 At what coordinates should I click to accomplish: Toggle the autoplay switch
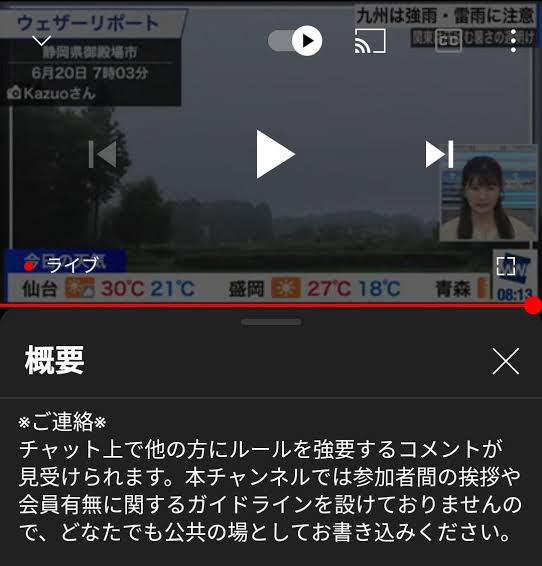[x=295, y=40]
